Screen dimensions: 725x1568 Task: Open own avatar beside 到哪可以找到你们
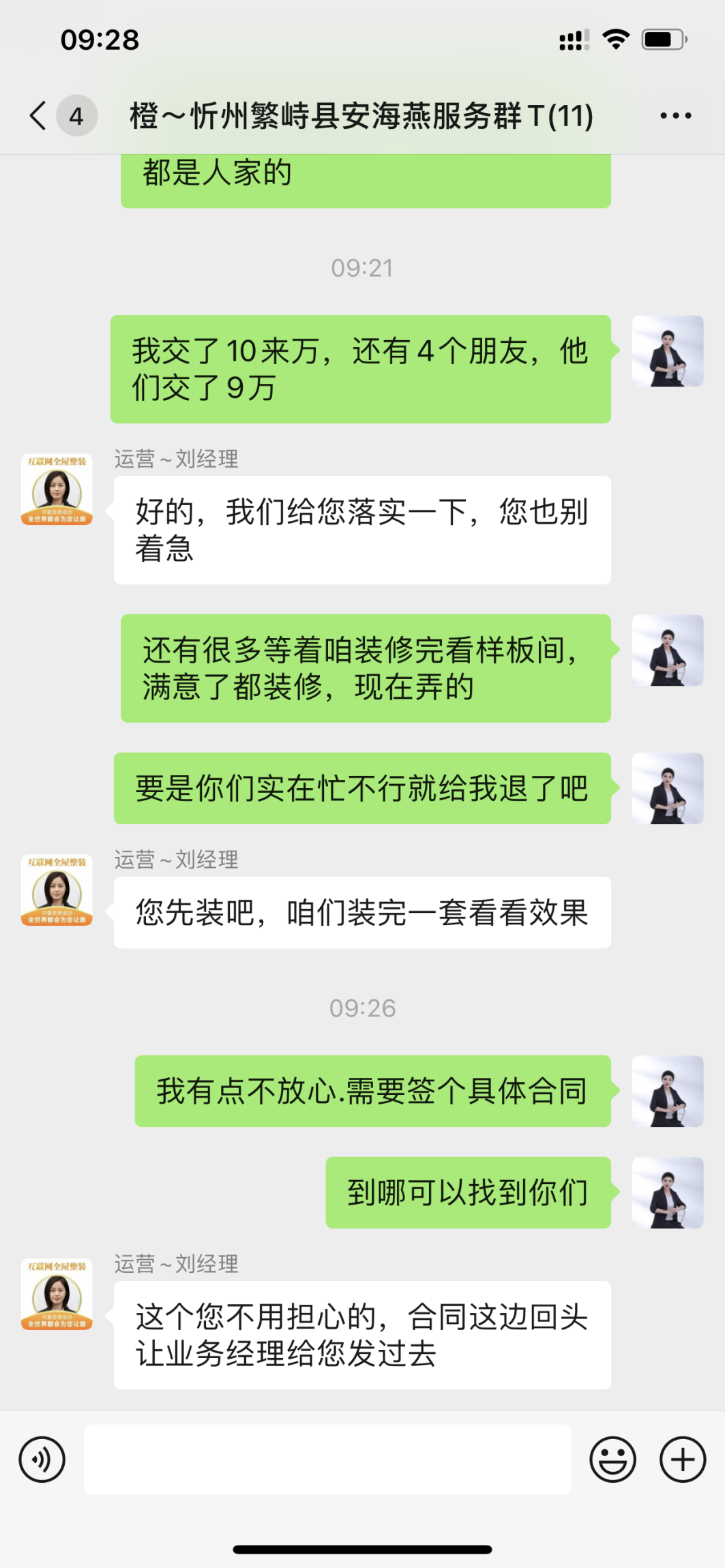tap(667, 1192)
